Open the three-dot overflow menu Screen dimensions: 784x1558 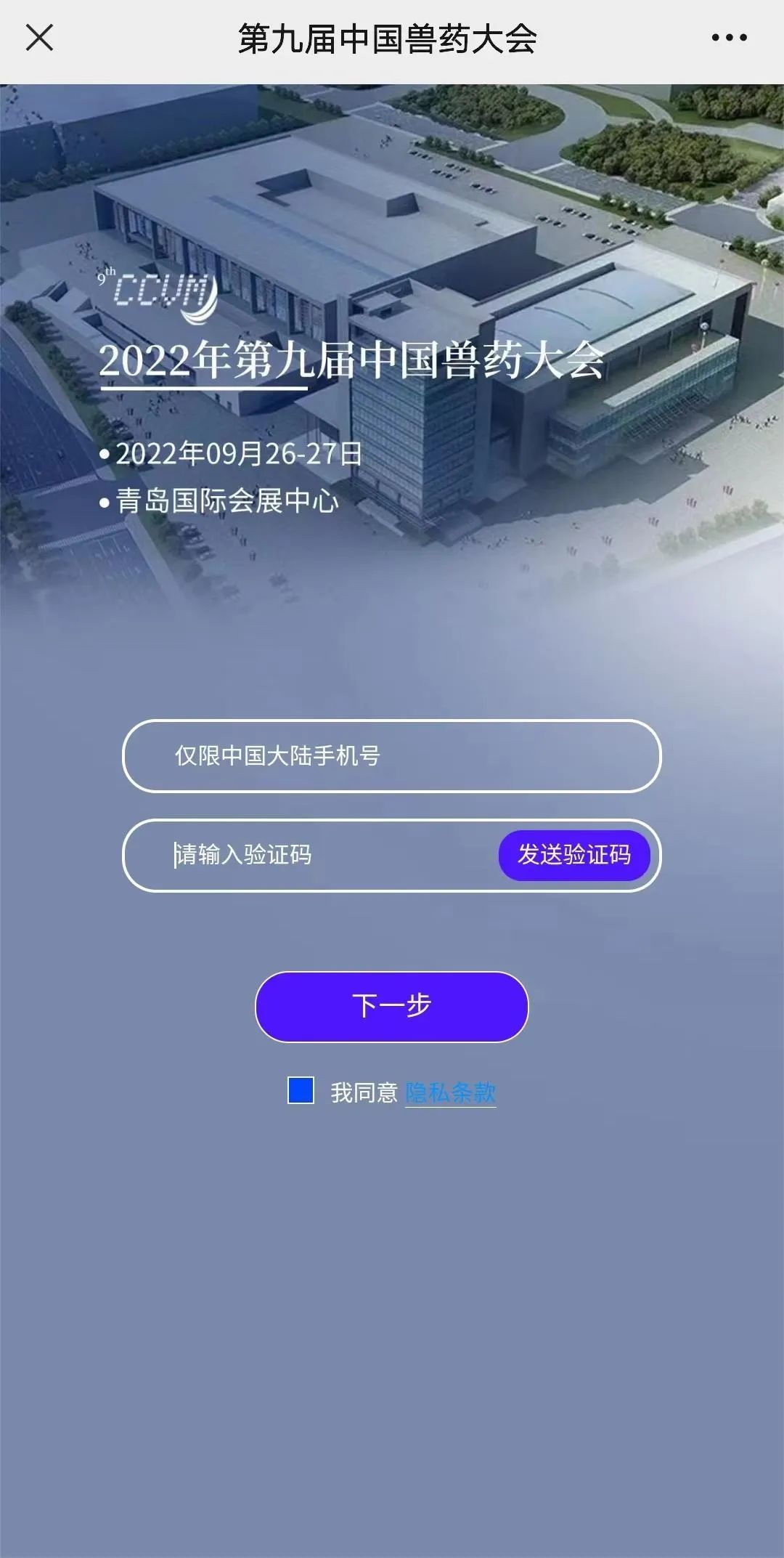click(x=729, y=38)
